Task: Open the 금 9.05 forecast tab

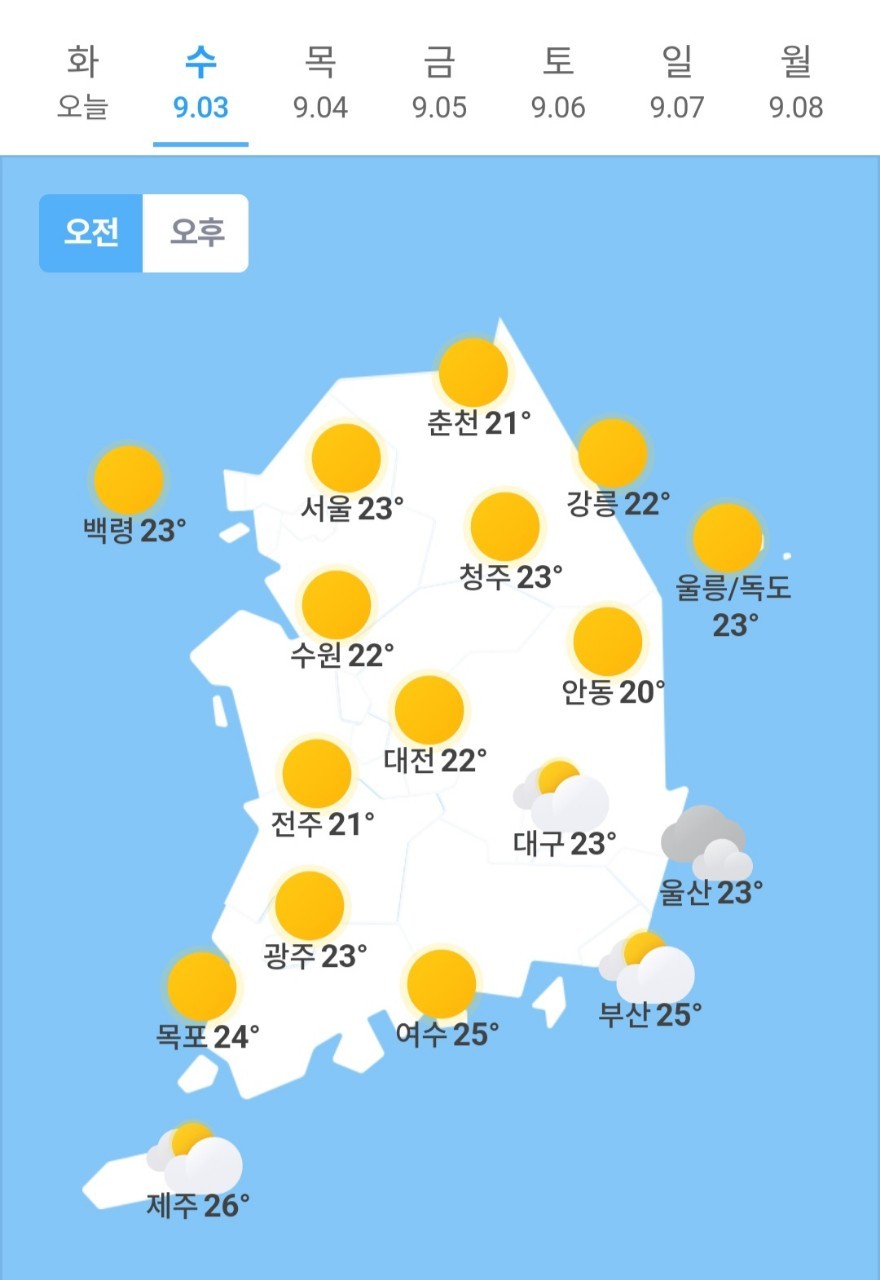Action: click(439, 84)
